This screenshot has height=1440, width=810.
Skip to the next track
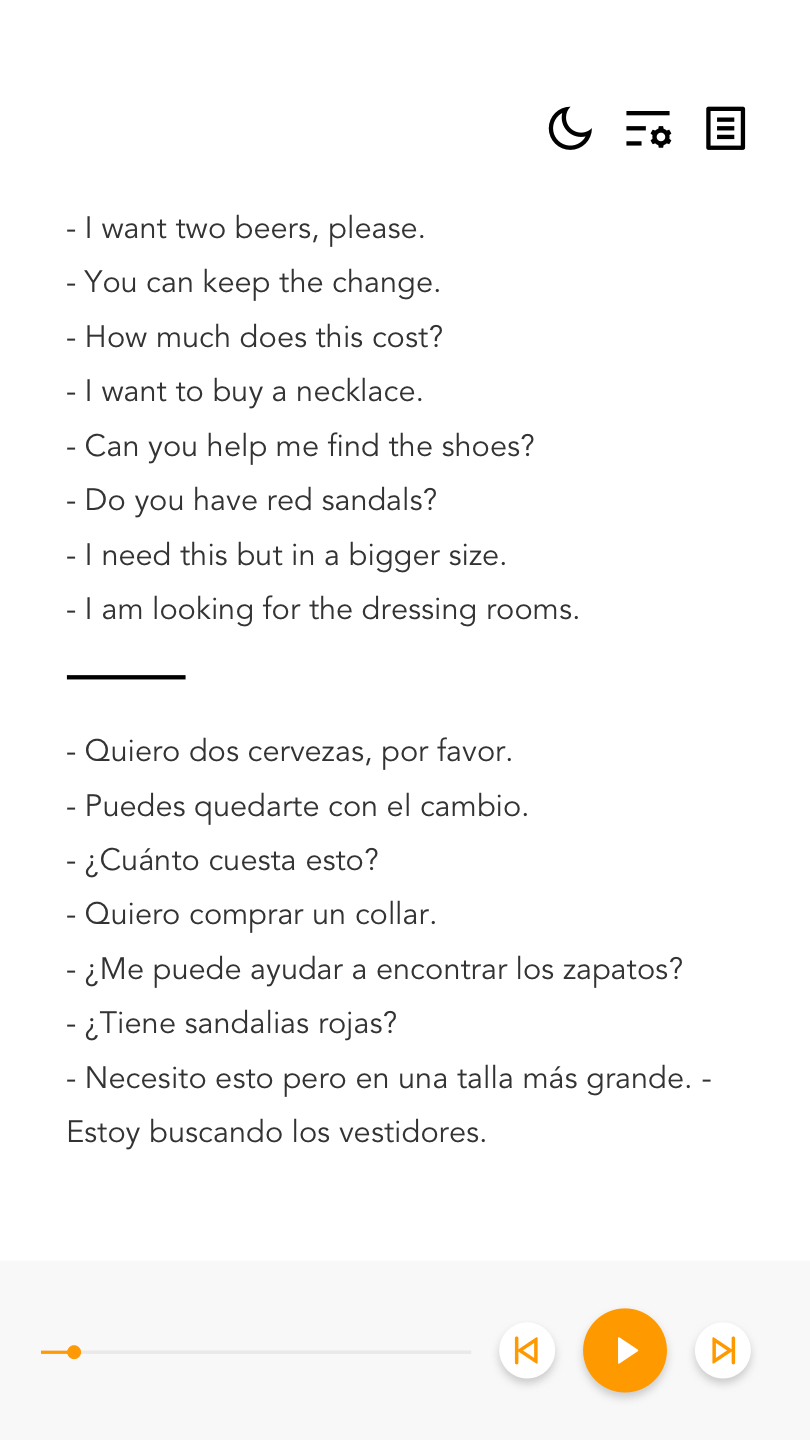pos(723,1351)
